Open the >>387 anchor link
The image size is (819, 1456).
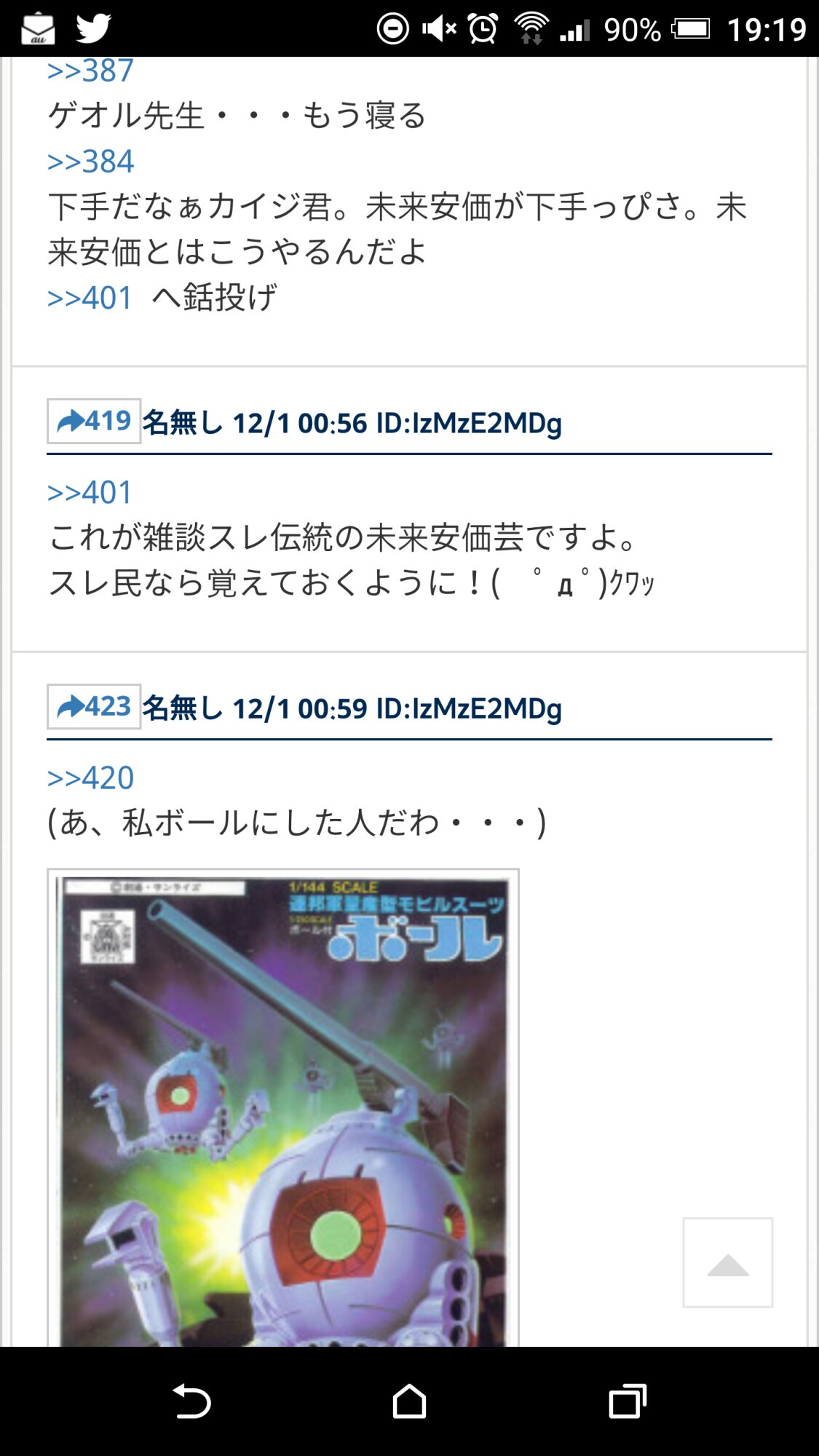click(x=90, y=71)
